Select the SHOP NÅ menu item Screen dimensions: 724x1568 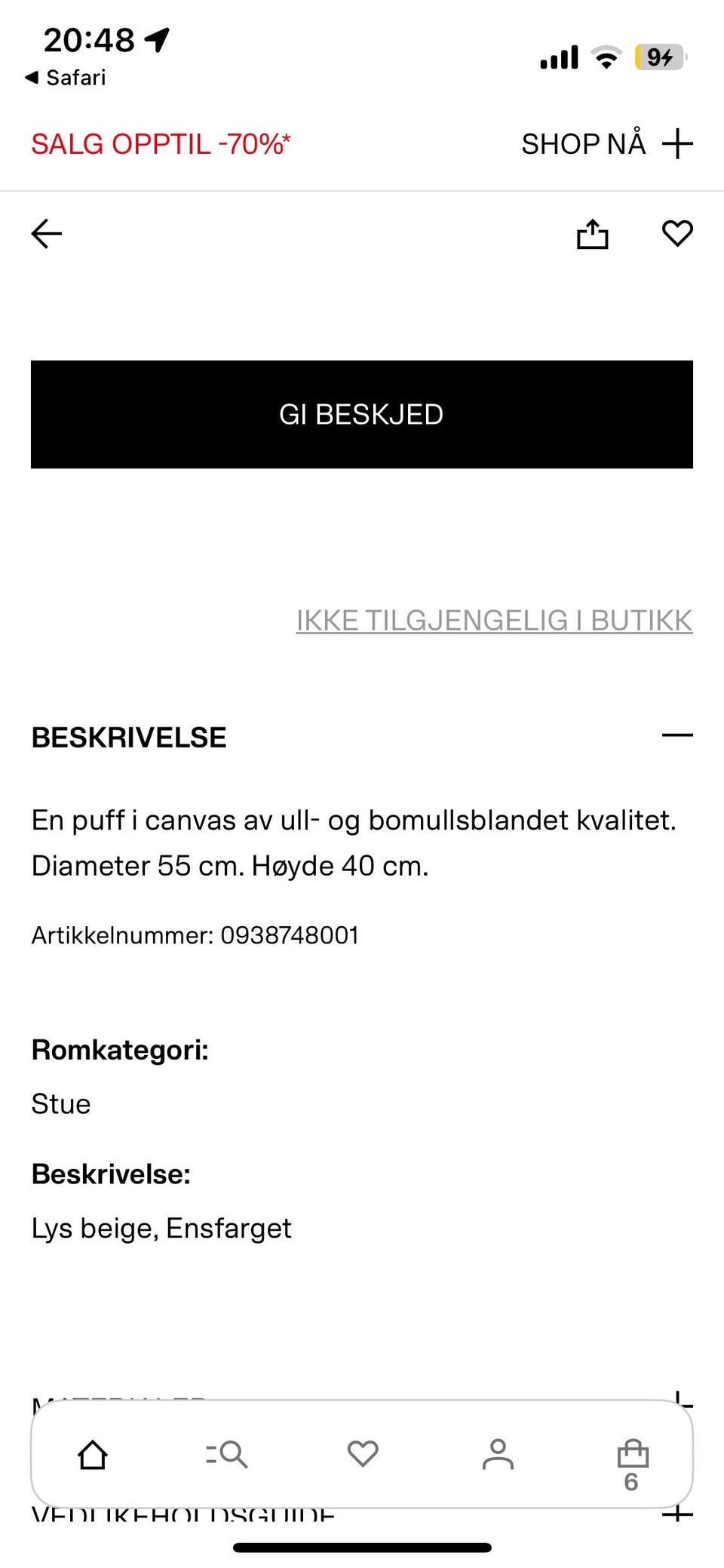point(583,143)
